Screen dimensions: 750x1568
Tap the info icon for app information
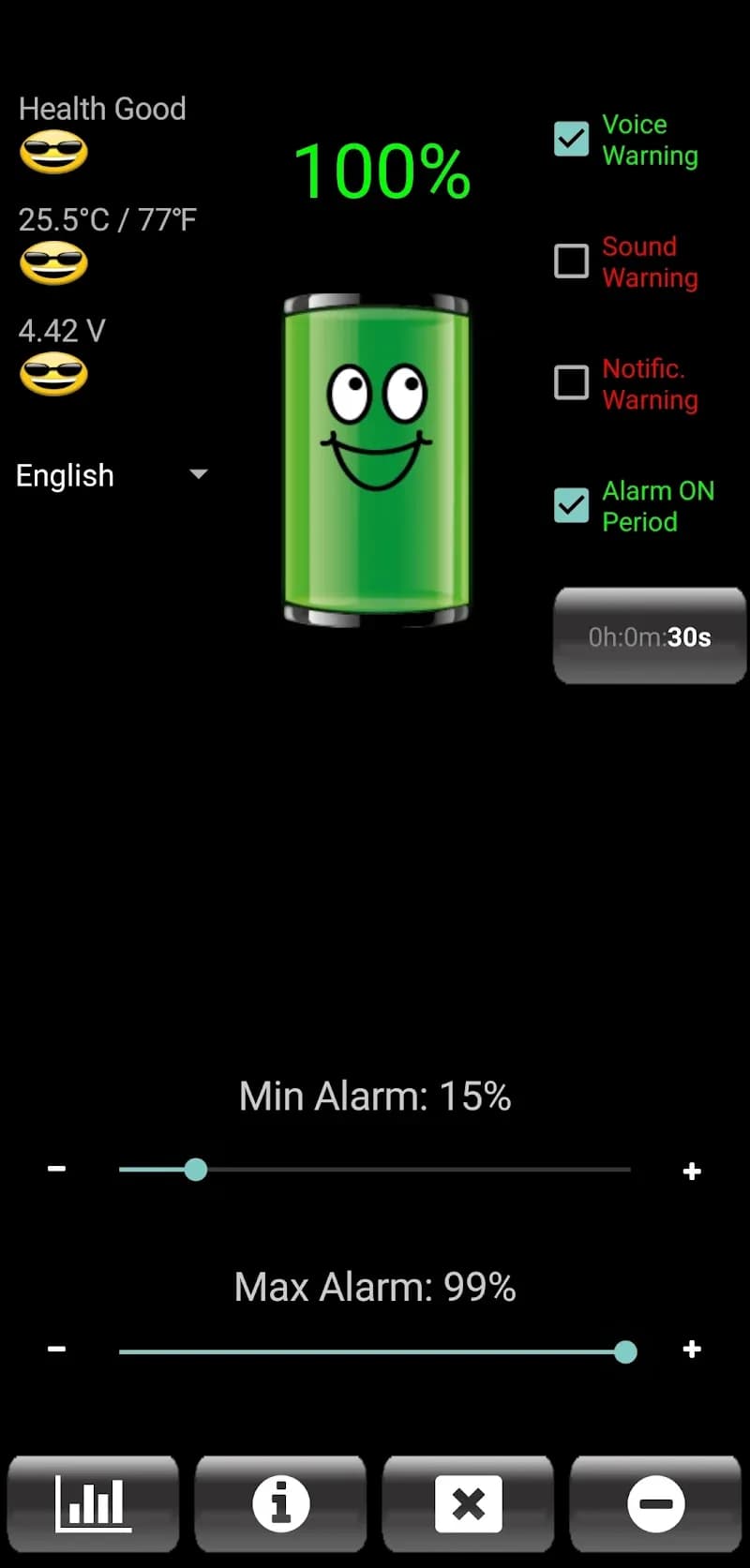(280, 1503)
